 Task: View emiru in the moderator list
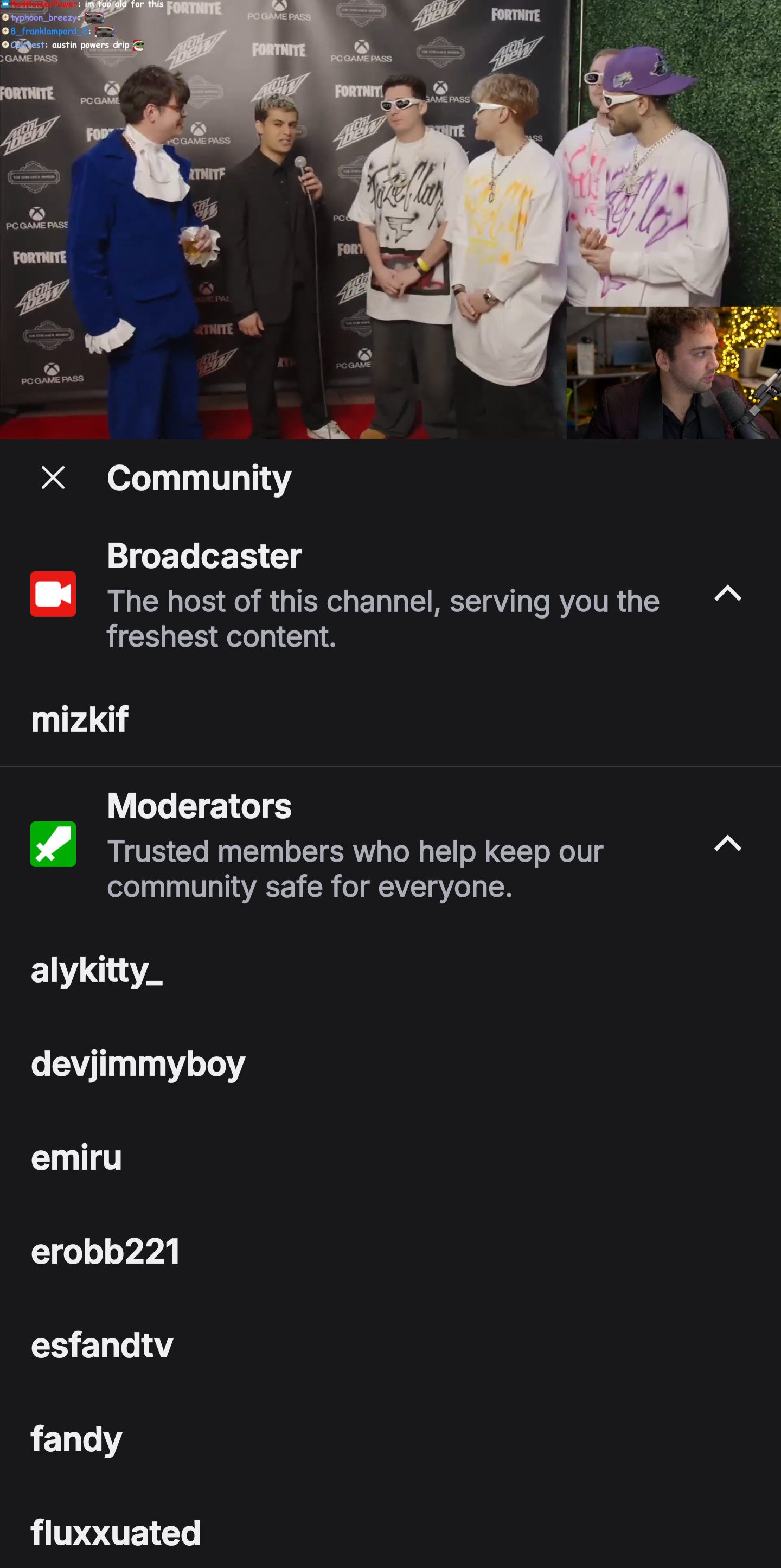point(390,1157)
